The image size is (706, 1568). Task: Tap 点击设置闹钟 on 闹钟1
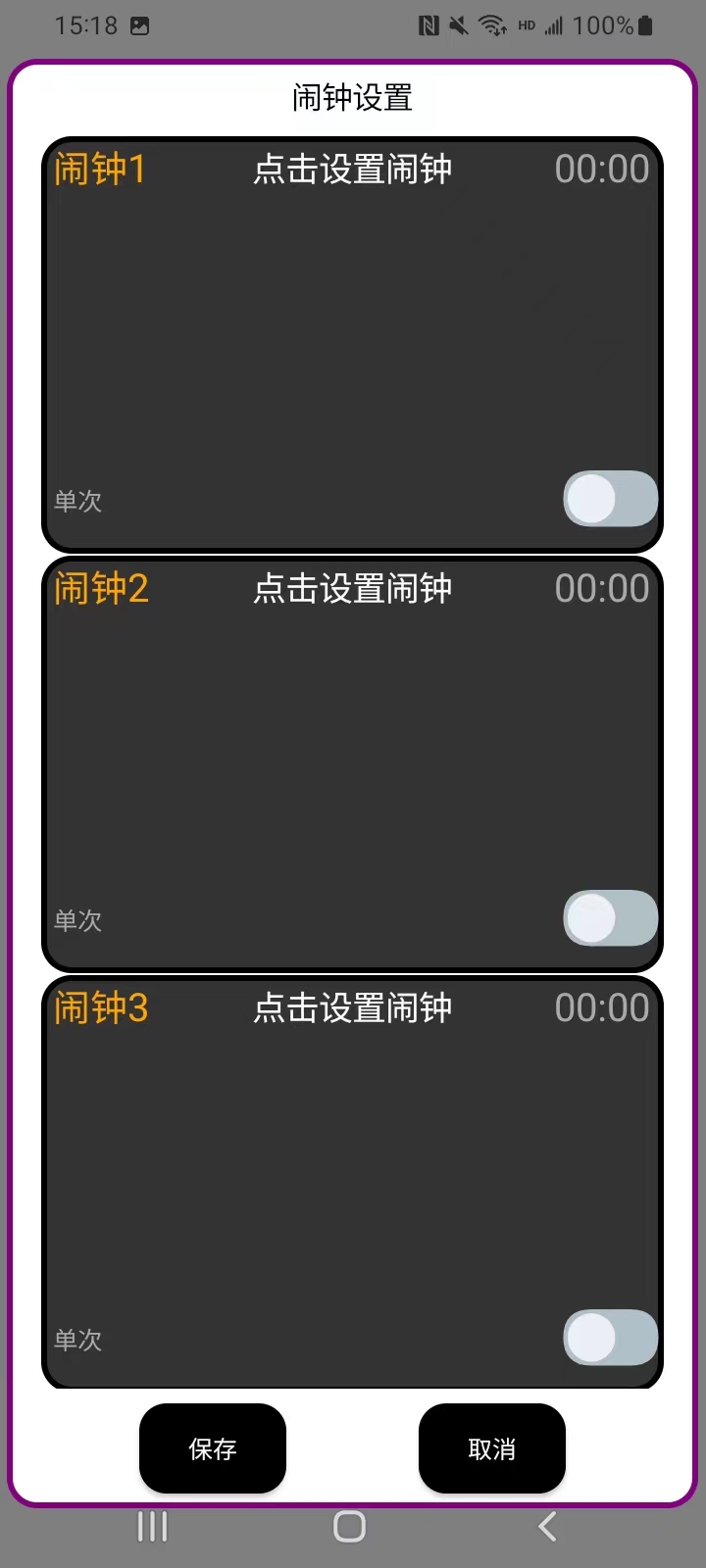click(353, 169)
